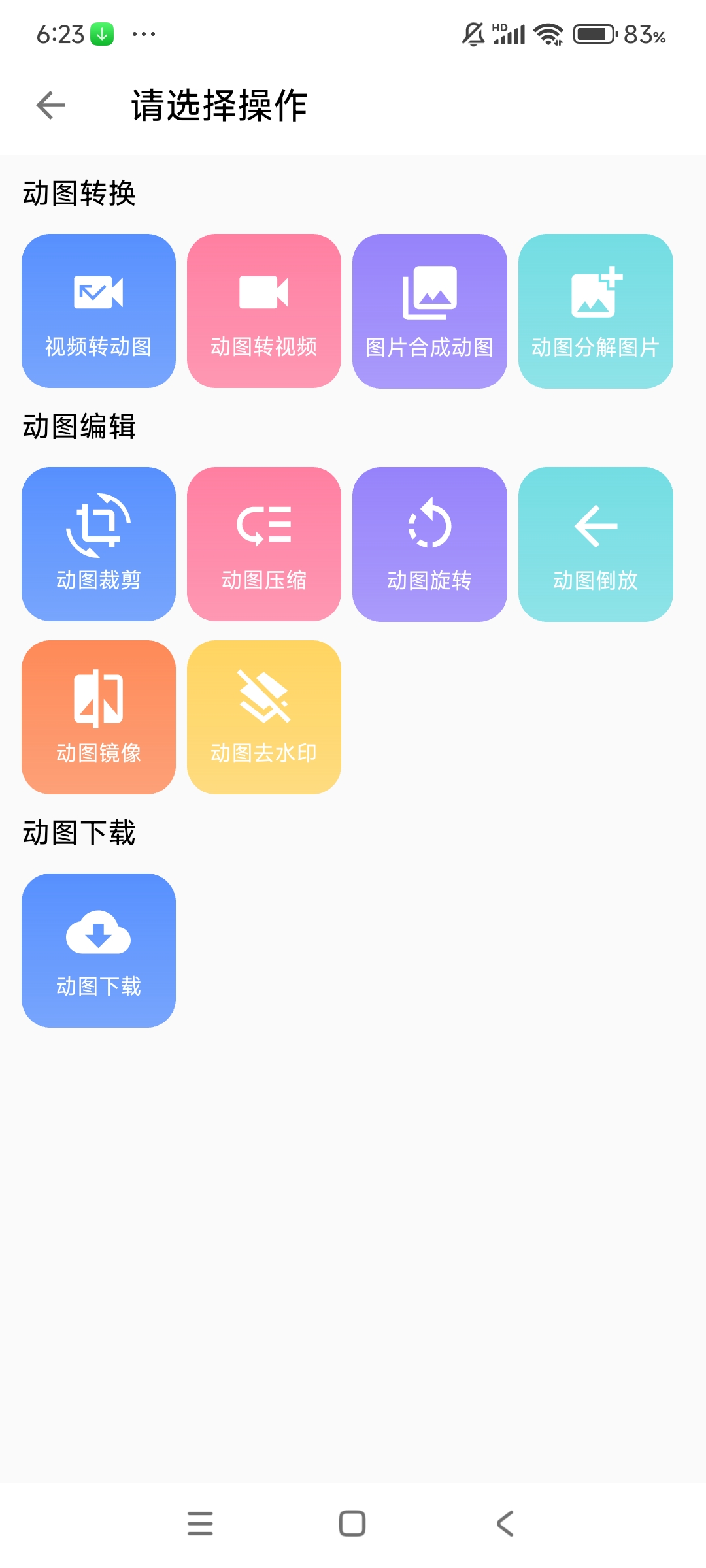706x1568 pixels.
Task: Select 动图转视频 conversion
Action: [264, 311]
